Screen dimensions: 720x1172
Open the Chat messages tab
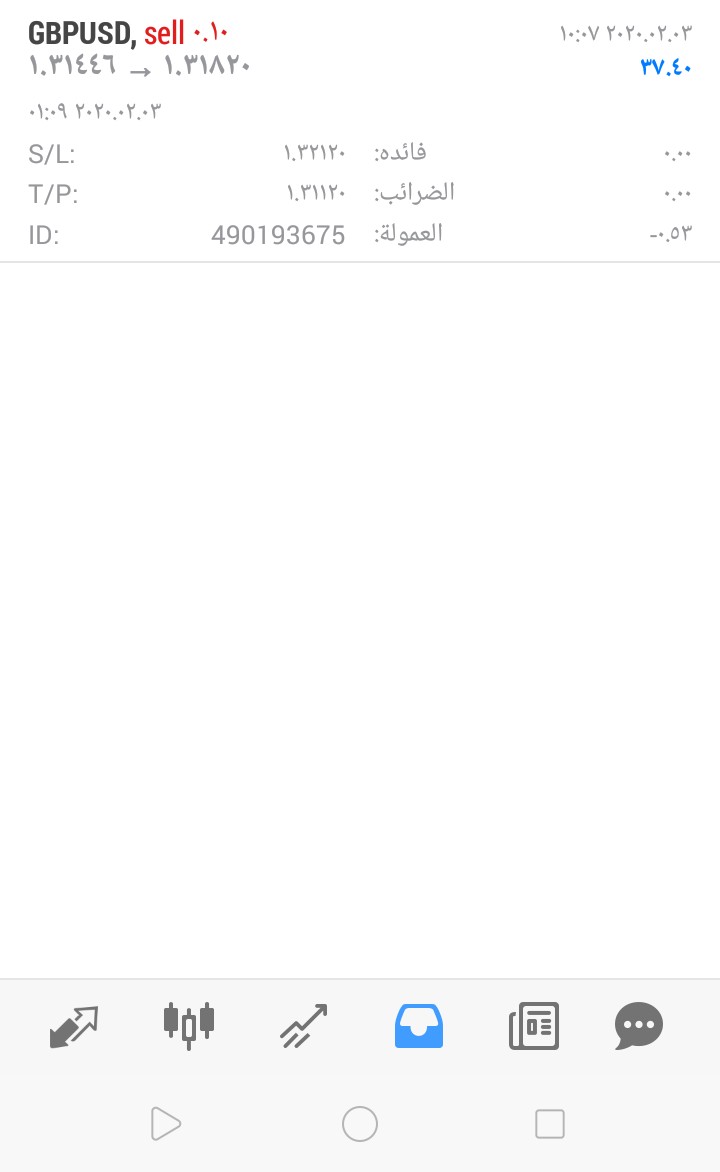tap(639, 1026)
